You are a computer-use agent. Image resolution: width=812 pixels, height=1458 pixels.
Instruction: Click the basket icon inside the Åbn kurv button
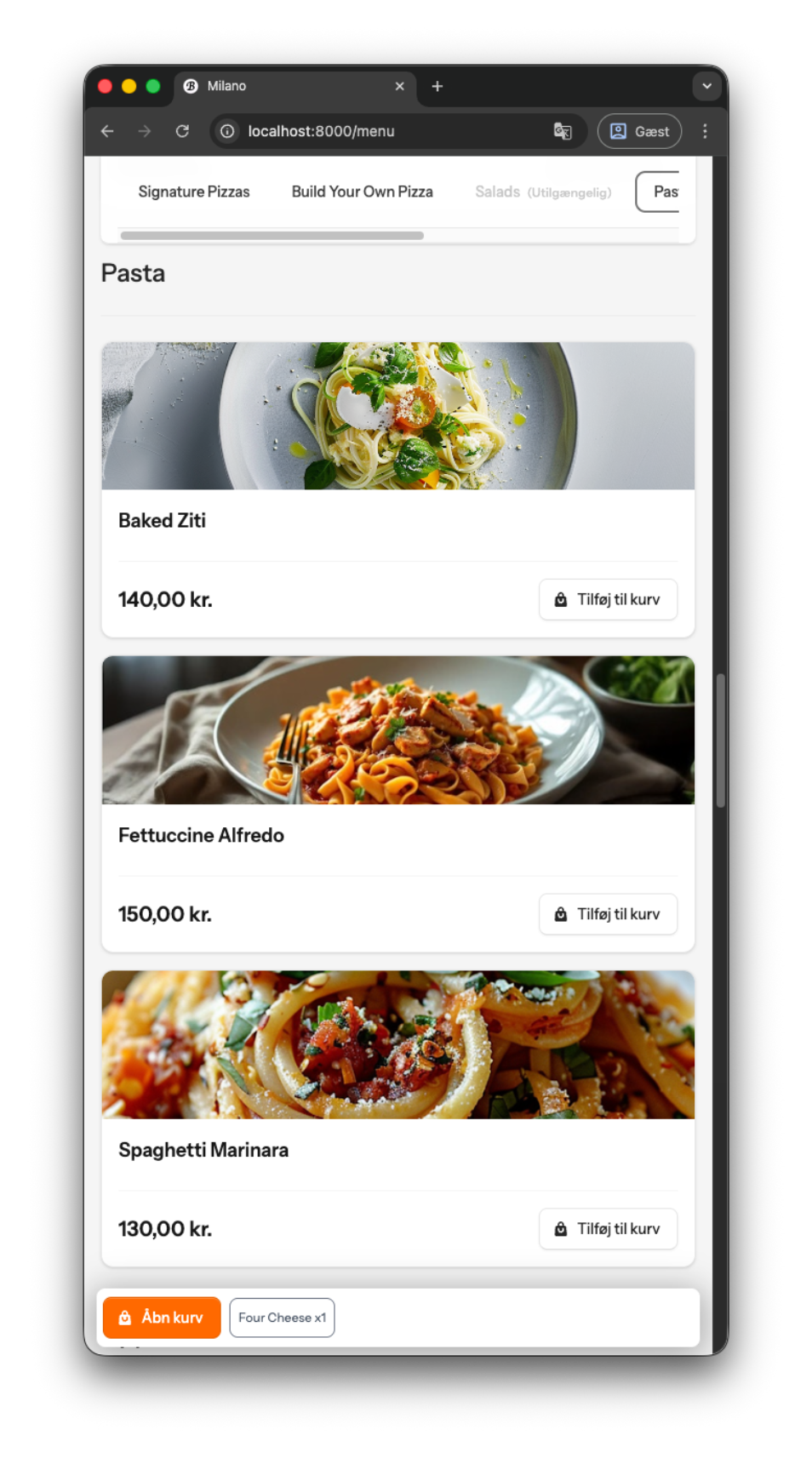[124, 1318]
